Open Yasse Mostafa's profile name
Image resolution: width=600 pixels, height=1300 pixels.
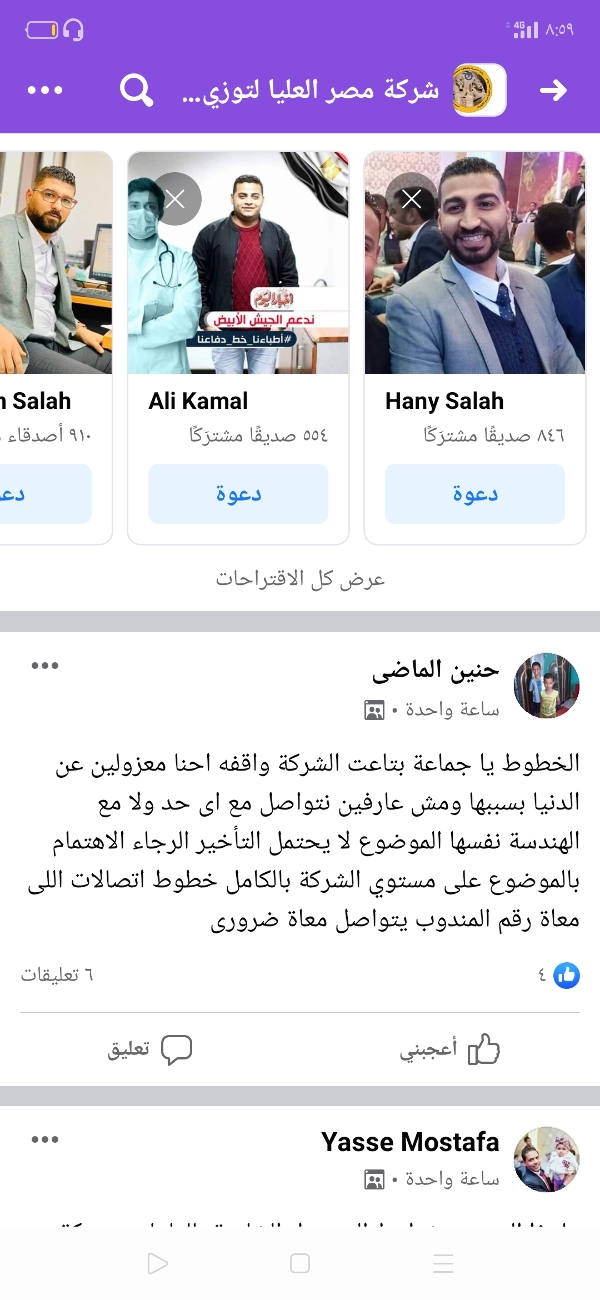pyautogui.click(x=410, y=1142)
